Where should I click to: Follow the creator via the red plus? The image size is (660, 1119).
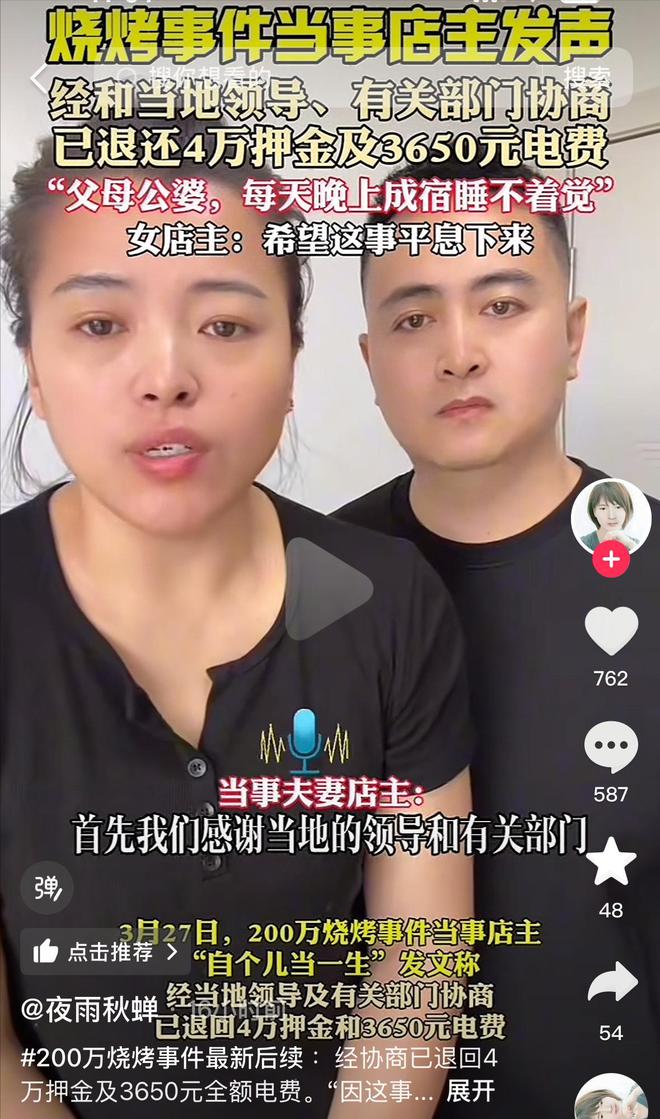[x=610, y=558]
